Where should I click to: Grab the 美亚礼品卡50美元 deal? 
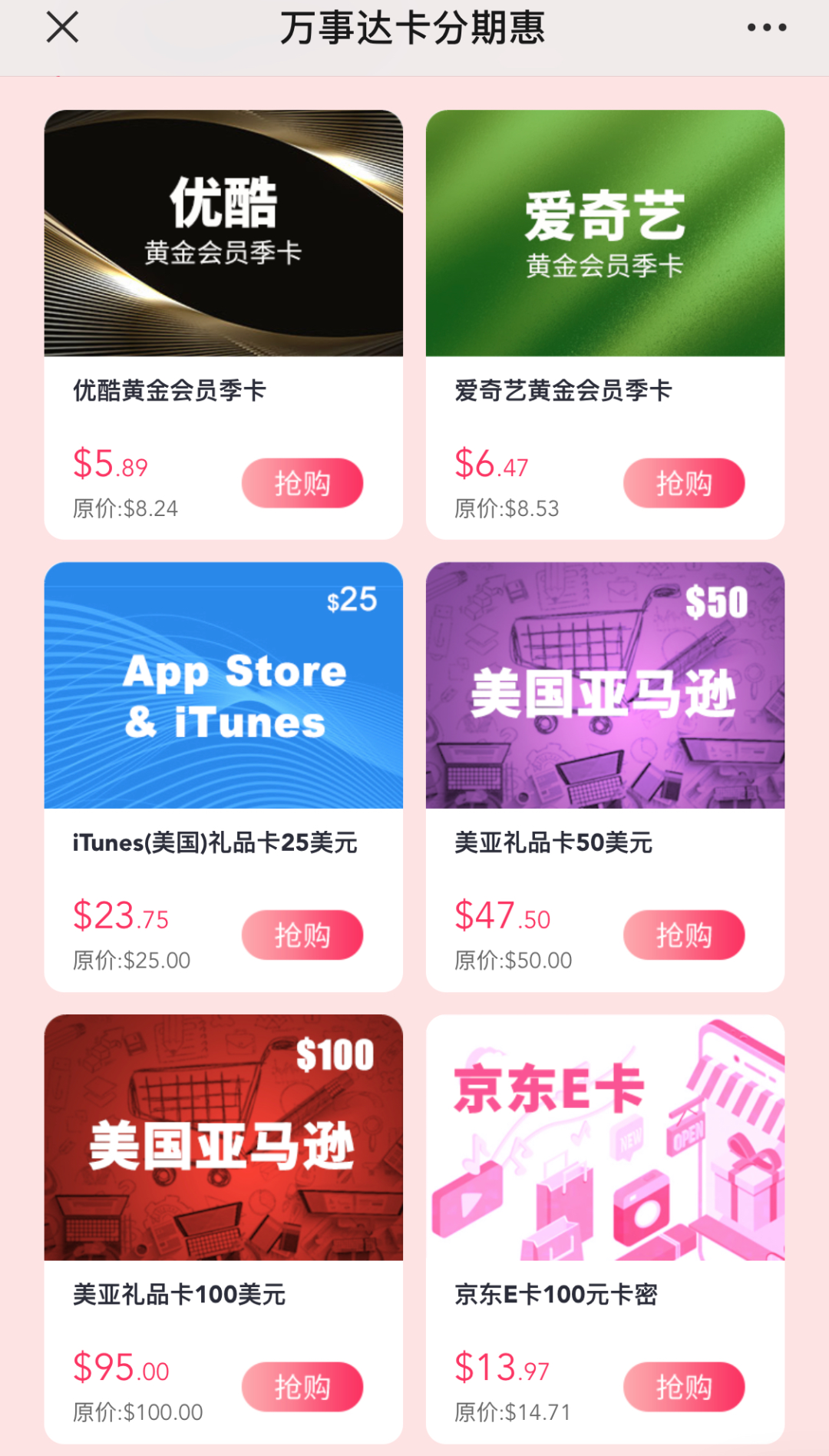684,935
